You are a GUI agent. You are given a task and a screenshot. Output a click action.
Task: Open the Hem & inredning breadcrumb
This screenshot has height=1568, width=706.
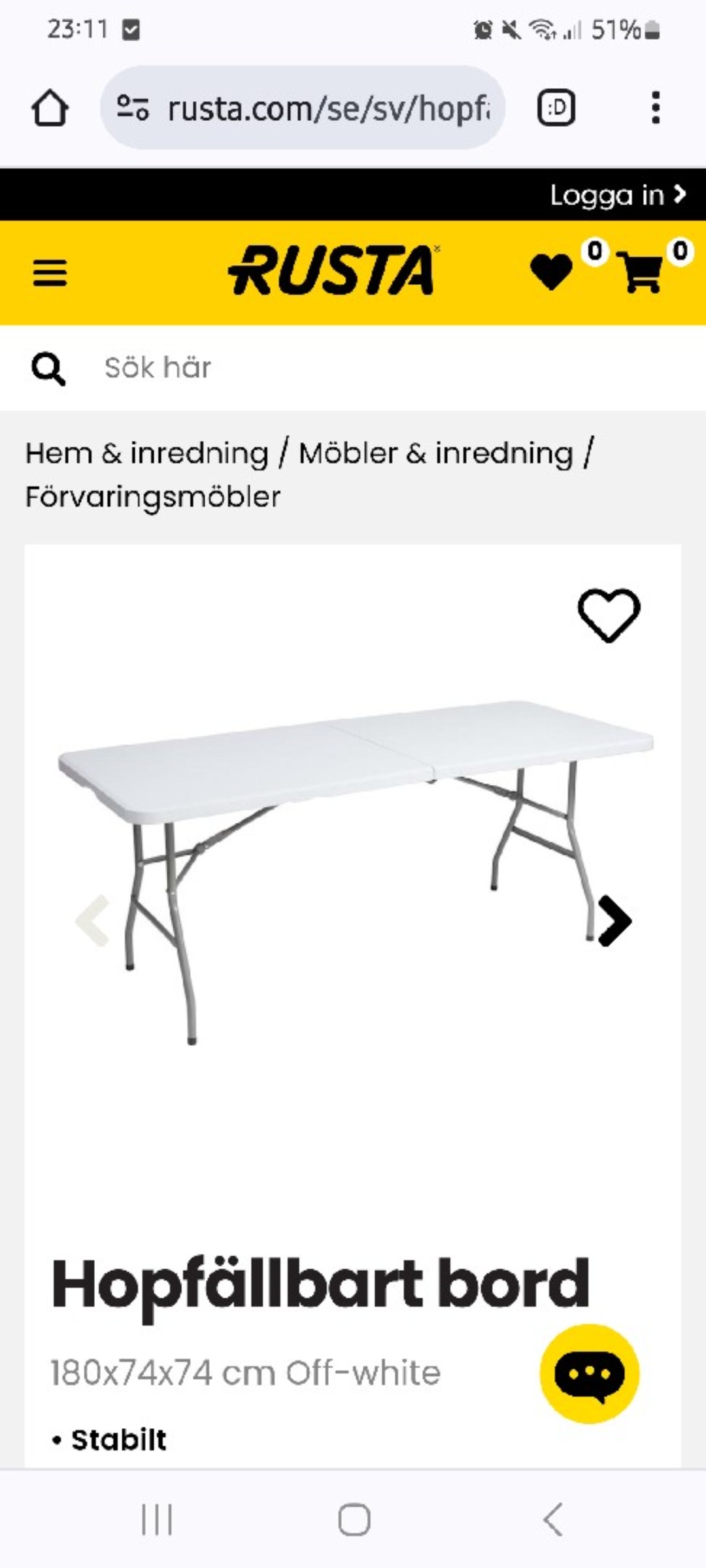(x=147, y=453)
